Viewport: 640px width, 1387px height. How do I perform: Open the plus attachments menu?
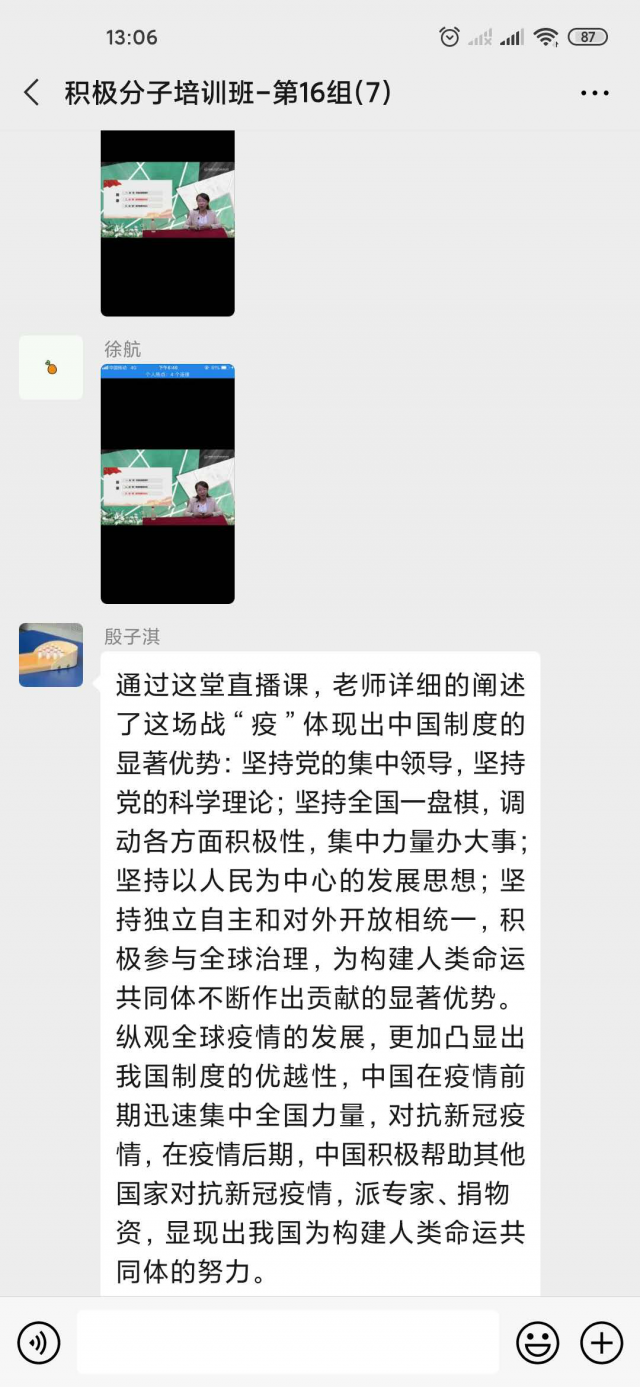click(601, 1342)
